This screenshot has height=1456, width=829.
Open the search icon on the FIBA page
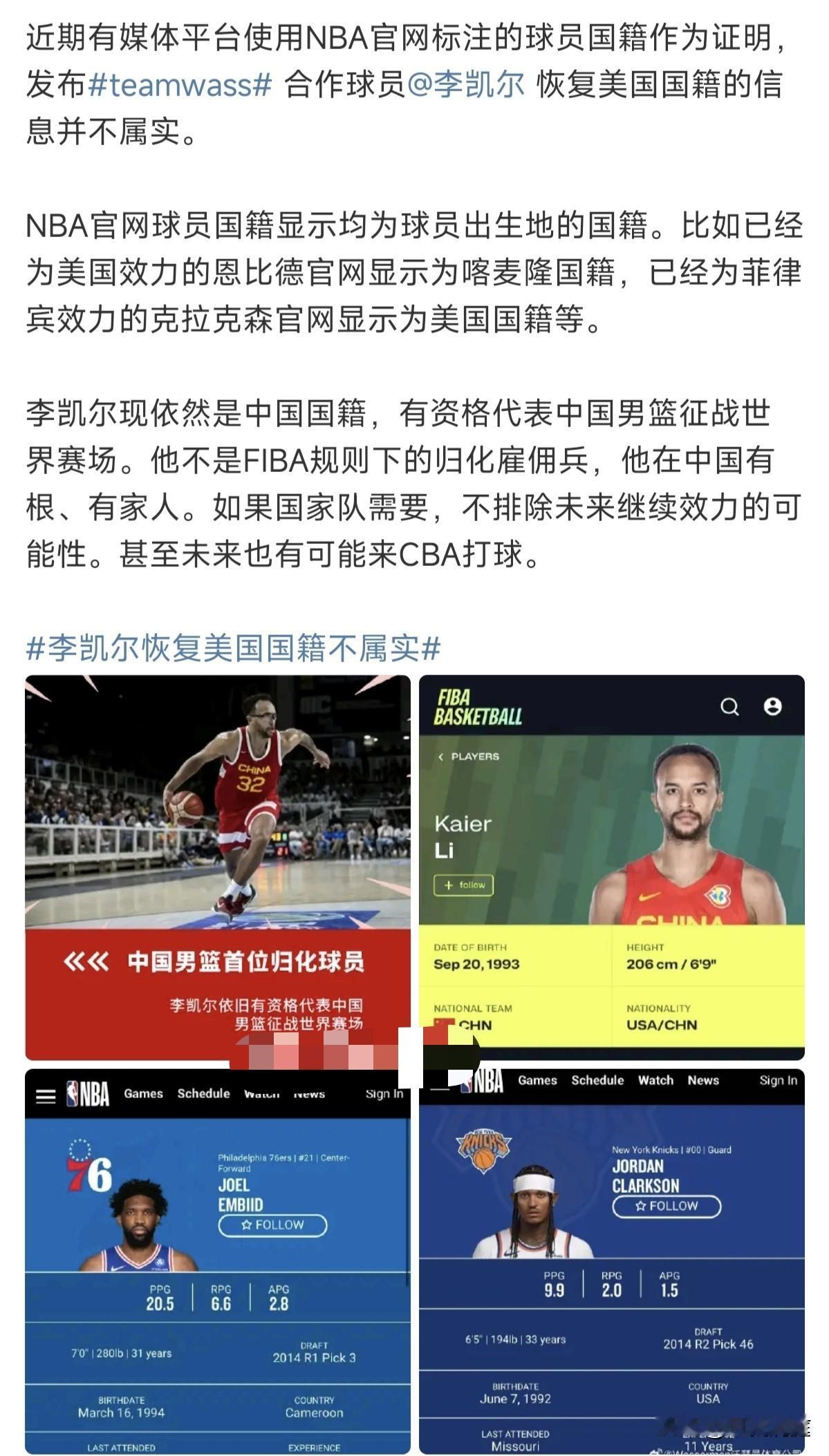coord(728,707)
